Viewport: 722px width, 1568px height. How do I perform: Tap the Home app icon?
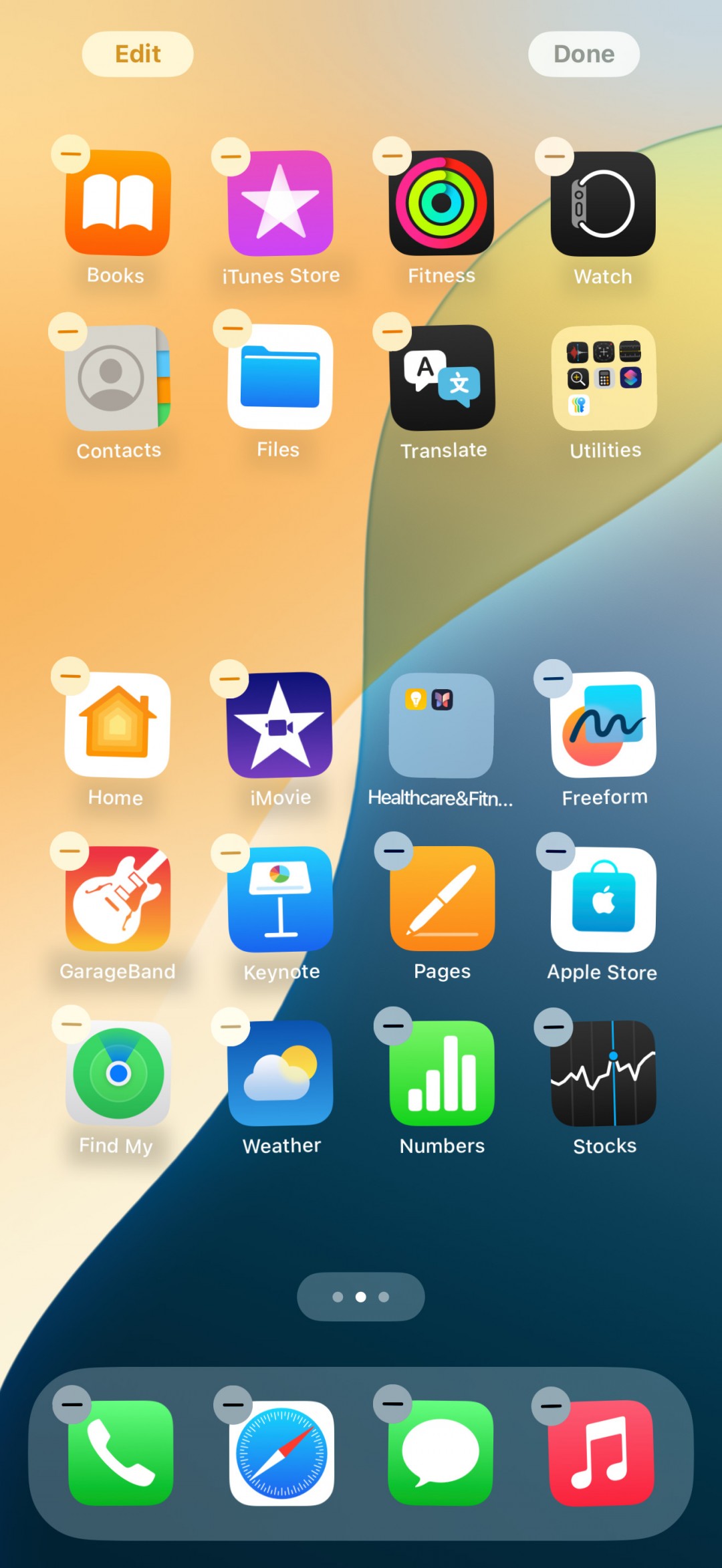coord(118,725)
